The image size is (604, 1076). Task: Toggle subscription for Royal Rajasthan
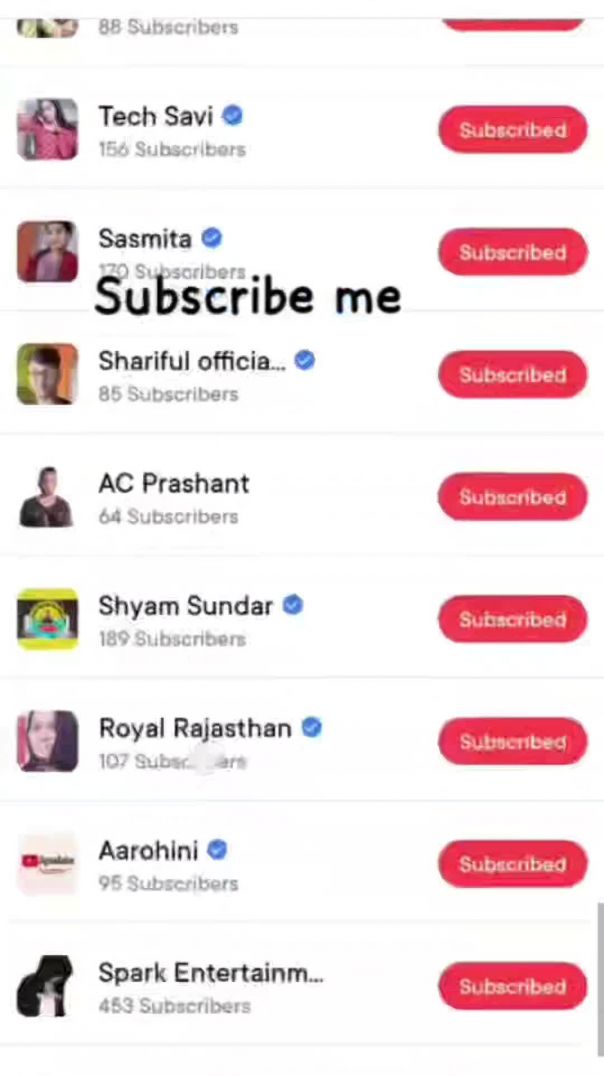pos(512,742)
